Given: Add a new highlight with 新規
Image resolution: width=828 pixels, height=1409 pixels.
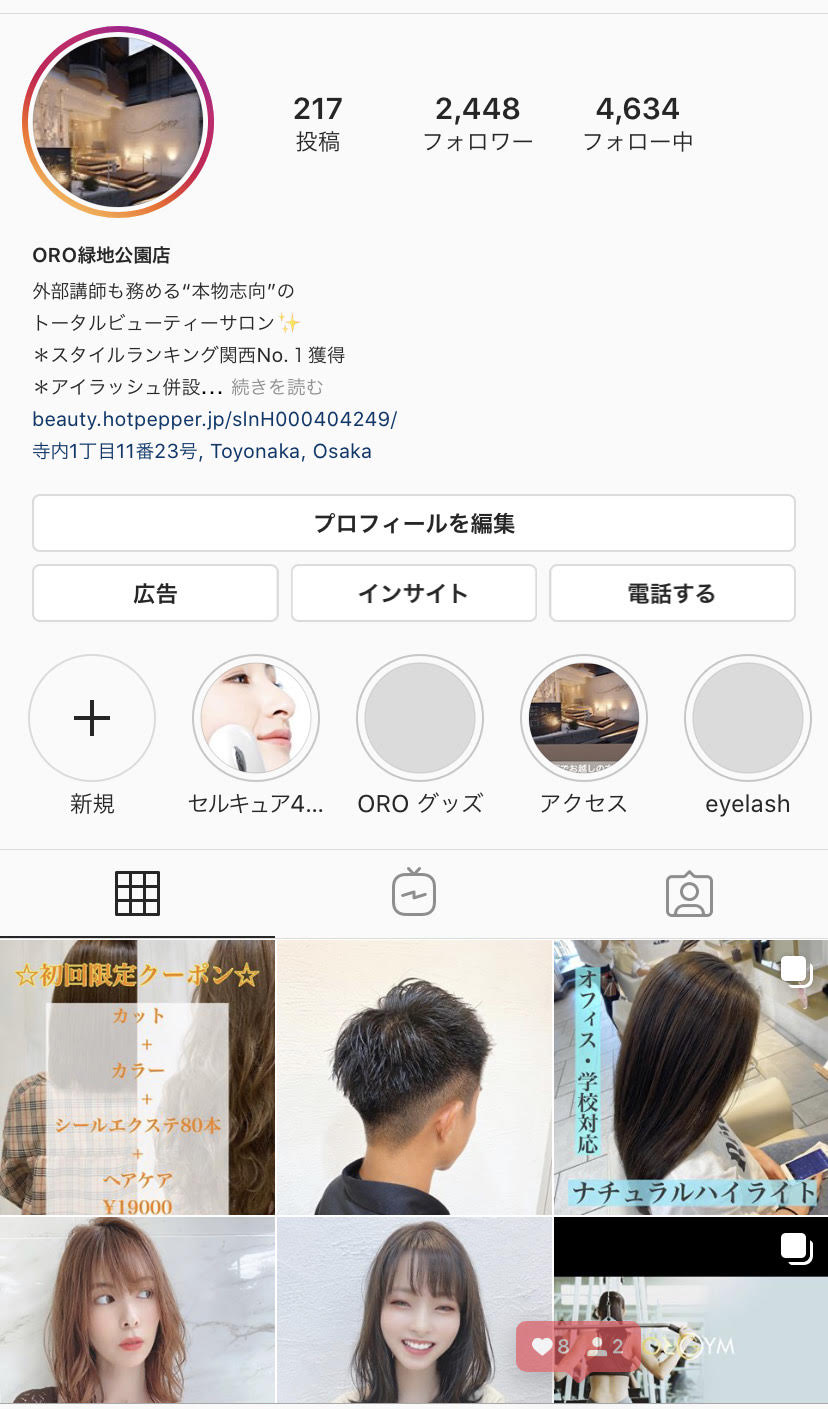Looking at the screenshot, I should click(92, 718).
